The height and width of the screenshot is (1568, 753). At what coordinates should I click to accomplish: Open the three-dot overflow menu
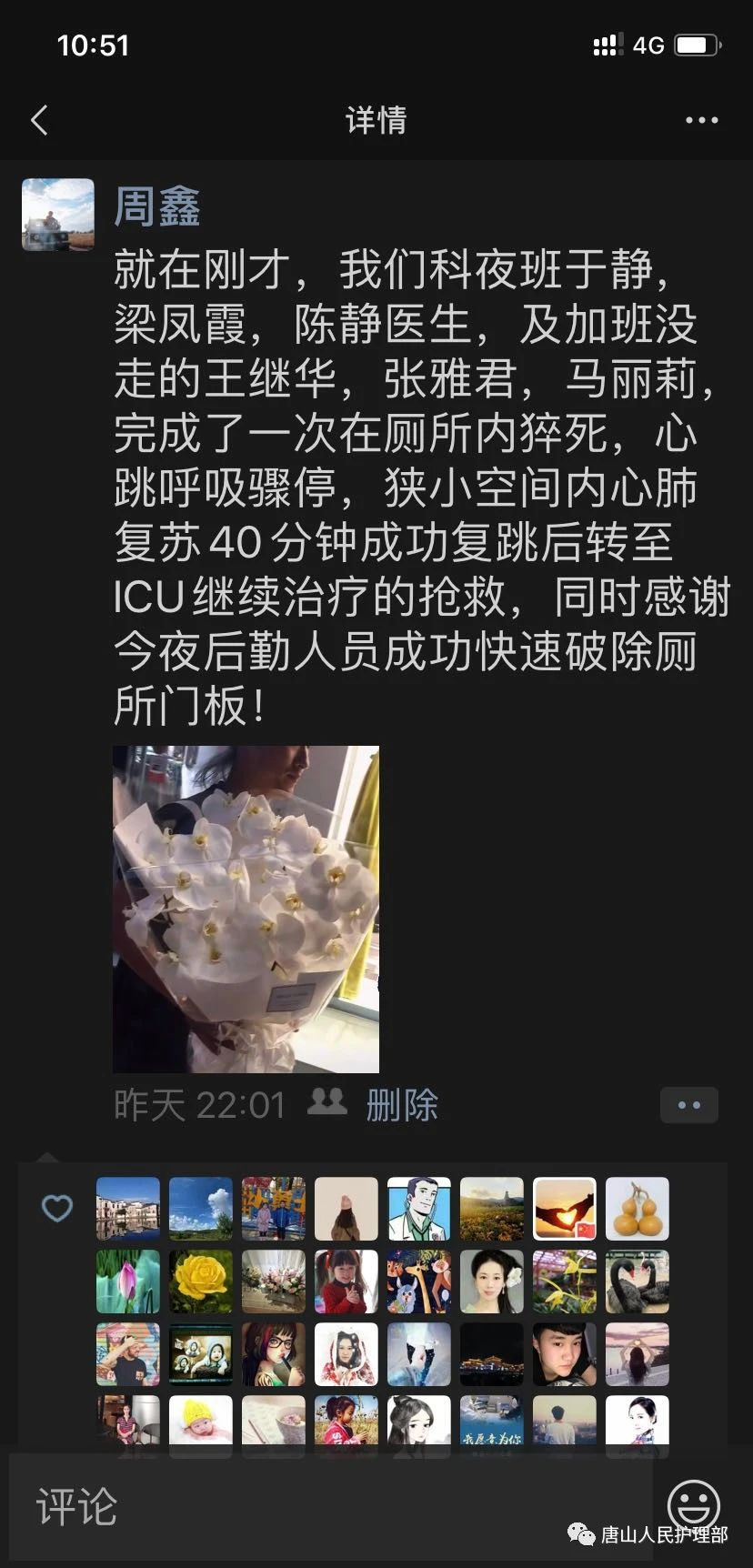click(701, 120)
